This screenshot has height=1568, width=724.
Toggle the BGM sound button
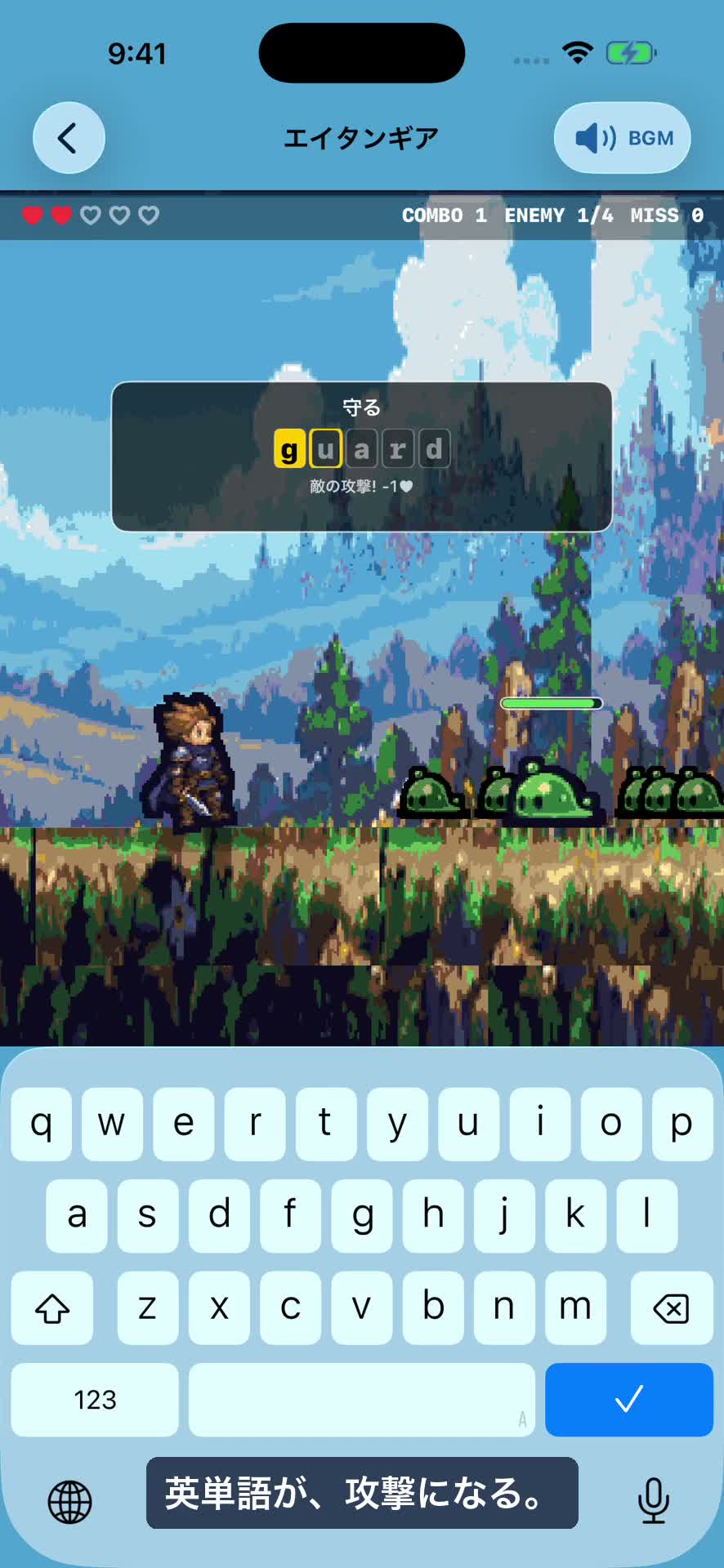(x=623, y=137)
